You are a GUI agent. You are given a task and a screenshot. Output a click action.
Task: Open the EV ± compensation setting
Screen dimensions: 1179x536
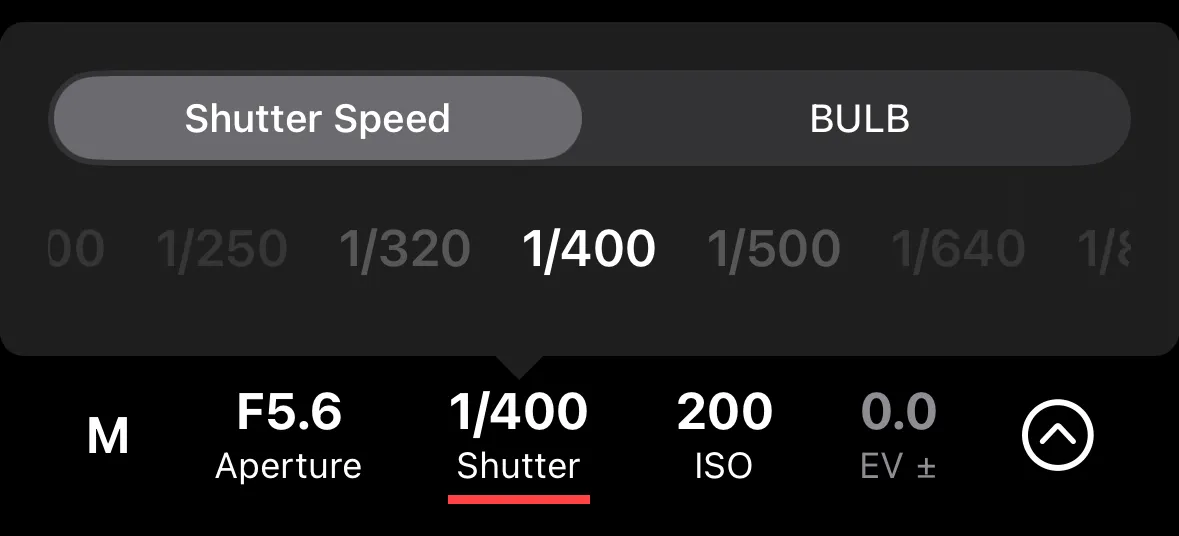898,436
